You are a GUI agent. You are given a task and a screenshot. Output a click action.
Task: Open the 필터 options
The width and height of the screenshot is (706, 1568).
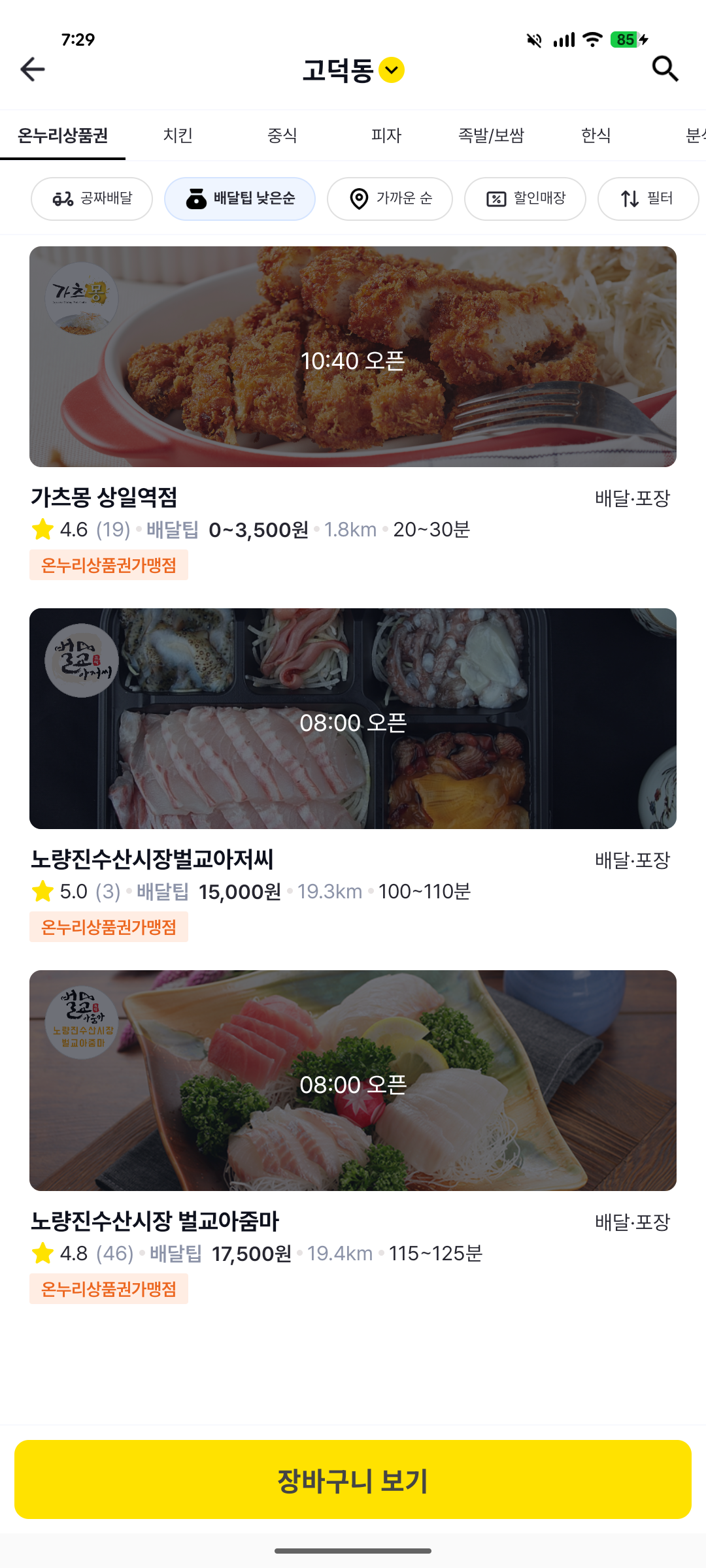[648, 199]
